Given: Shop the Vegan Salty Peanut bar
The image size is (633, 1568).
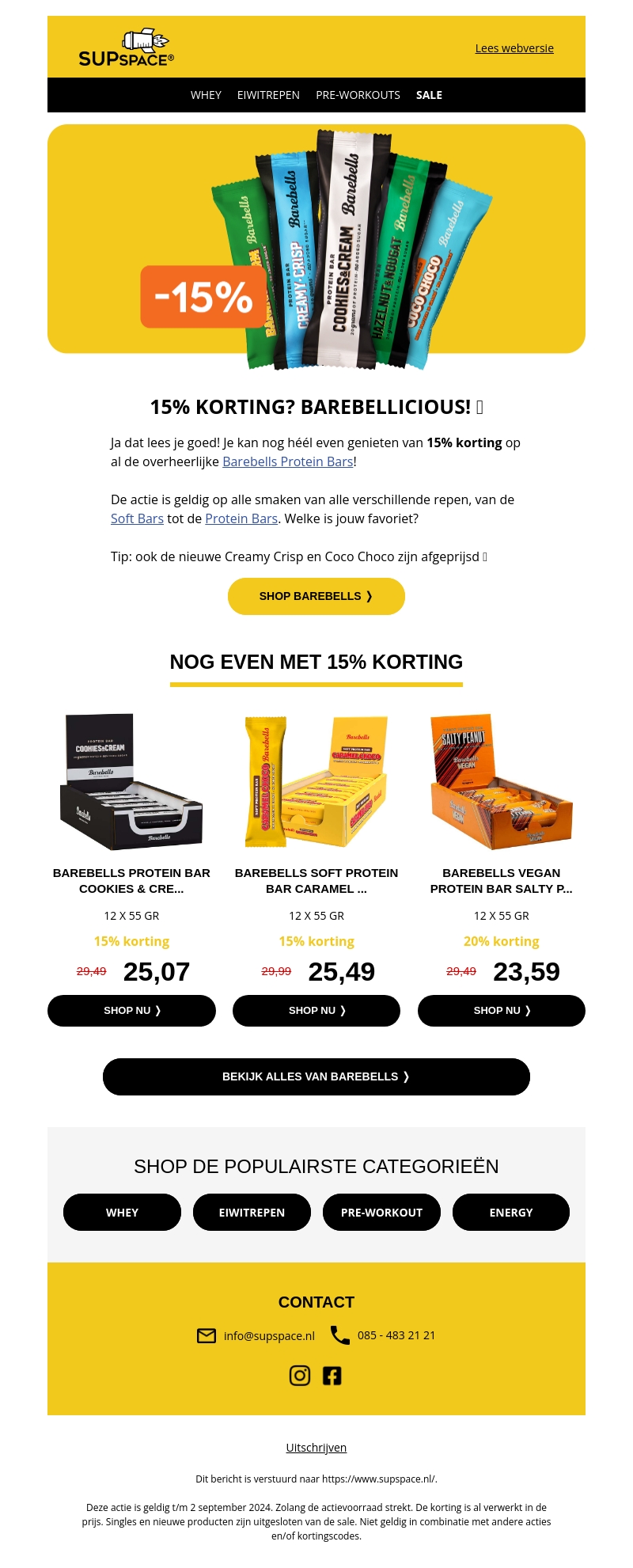Looking at the screenshot, I should pyautogui.click(x=501, y=1011).
